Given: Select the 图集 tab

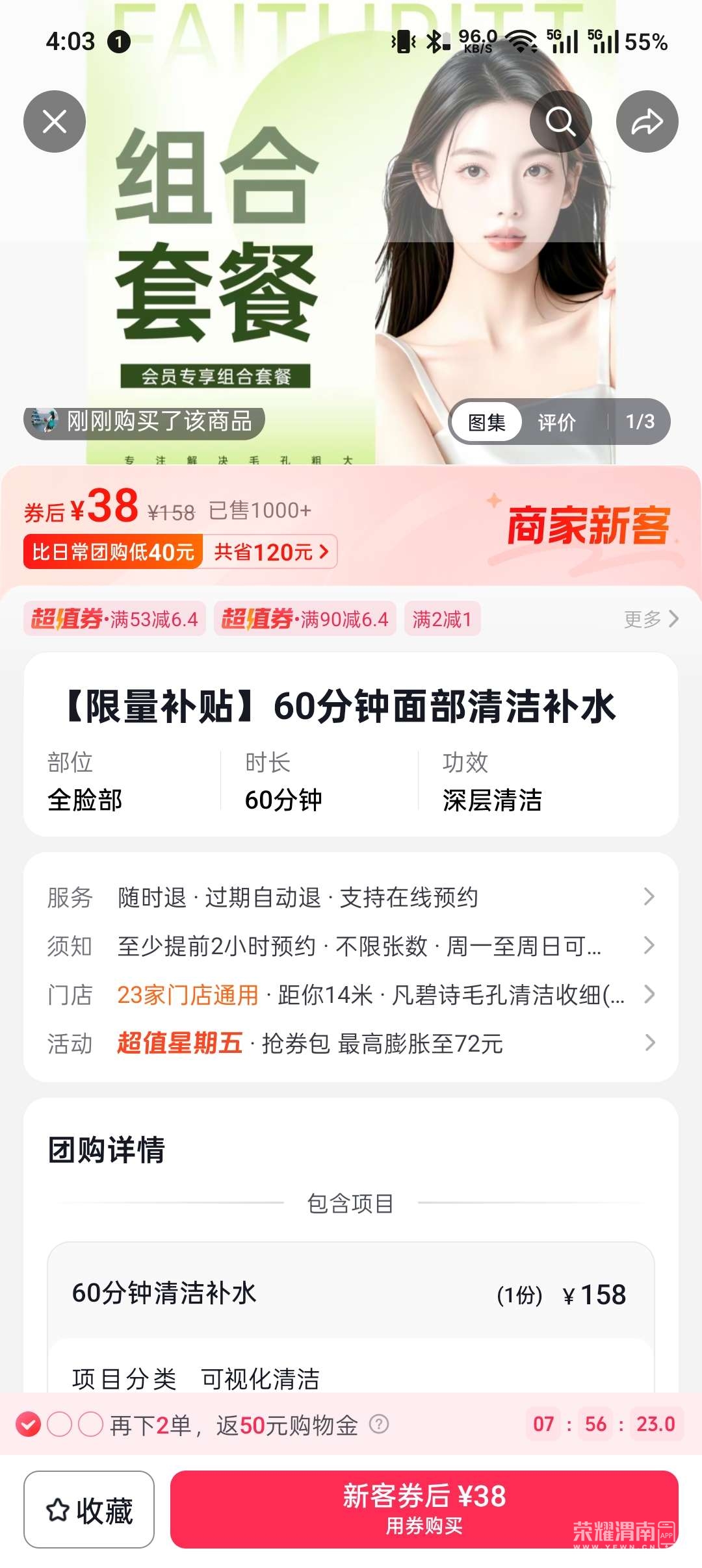Looking at the screenshot, I should pyautogui.click(x=487, y=422).
